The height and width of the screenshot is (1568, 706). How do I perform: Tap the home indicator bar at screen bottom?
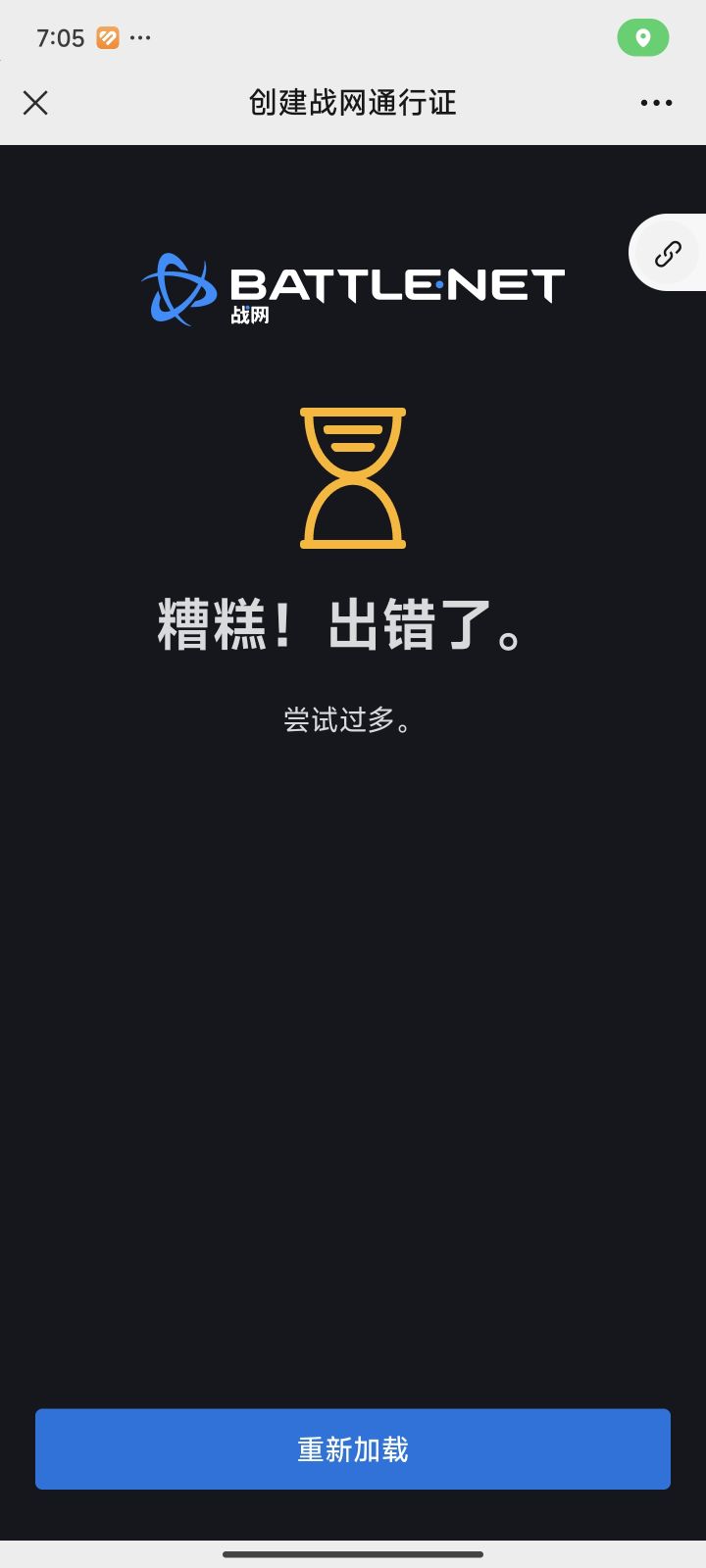(353, 1552)
